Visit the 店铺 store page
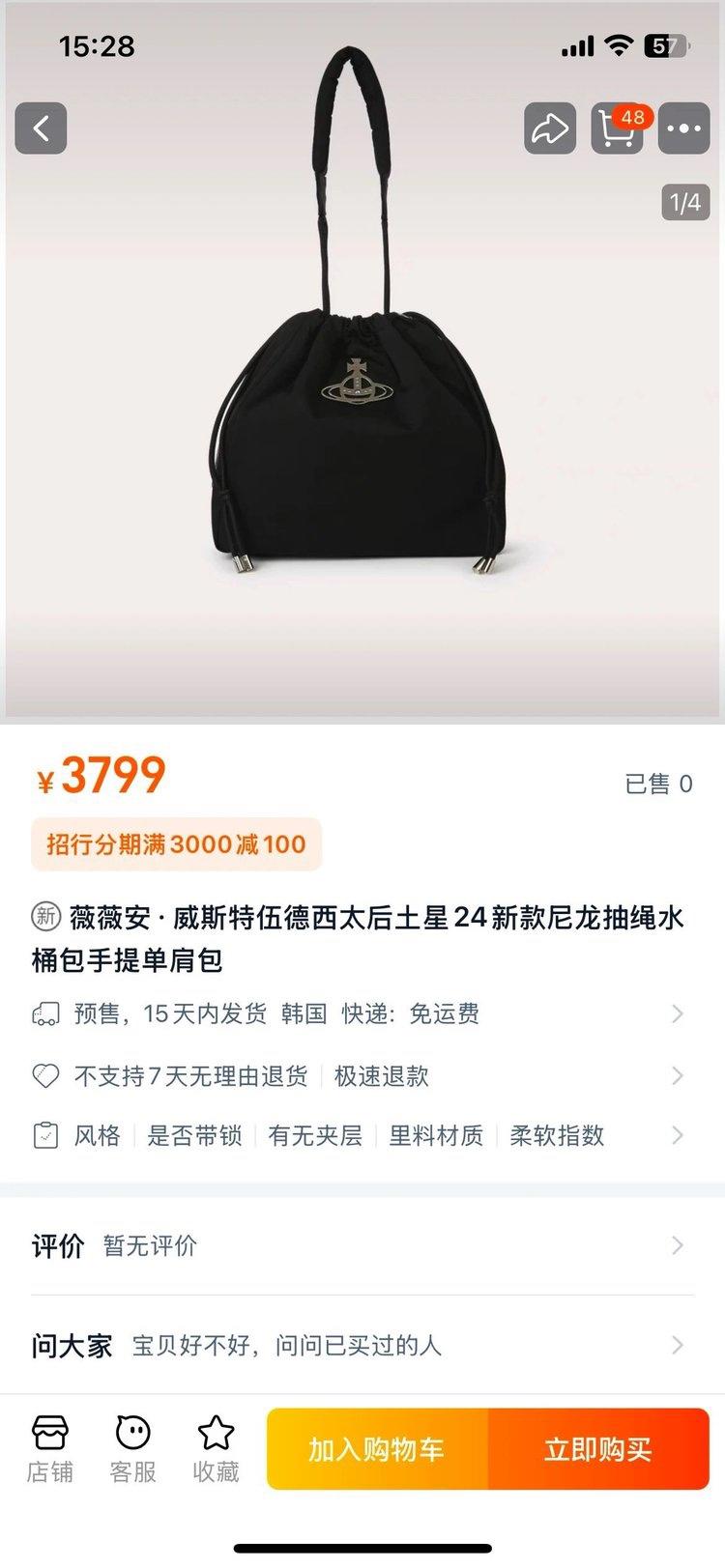Screen dimensions: 725x1568 (x=49, y=1448)
